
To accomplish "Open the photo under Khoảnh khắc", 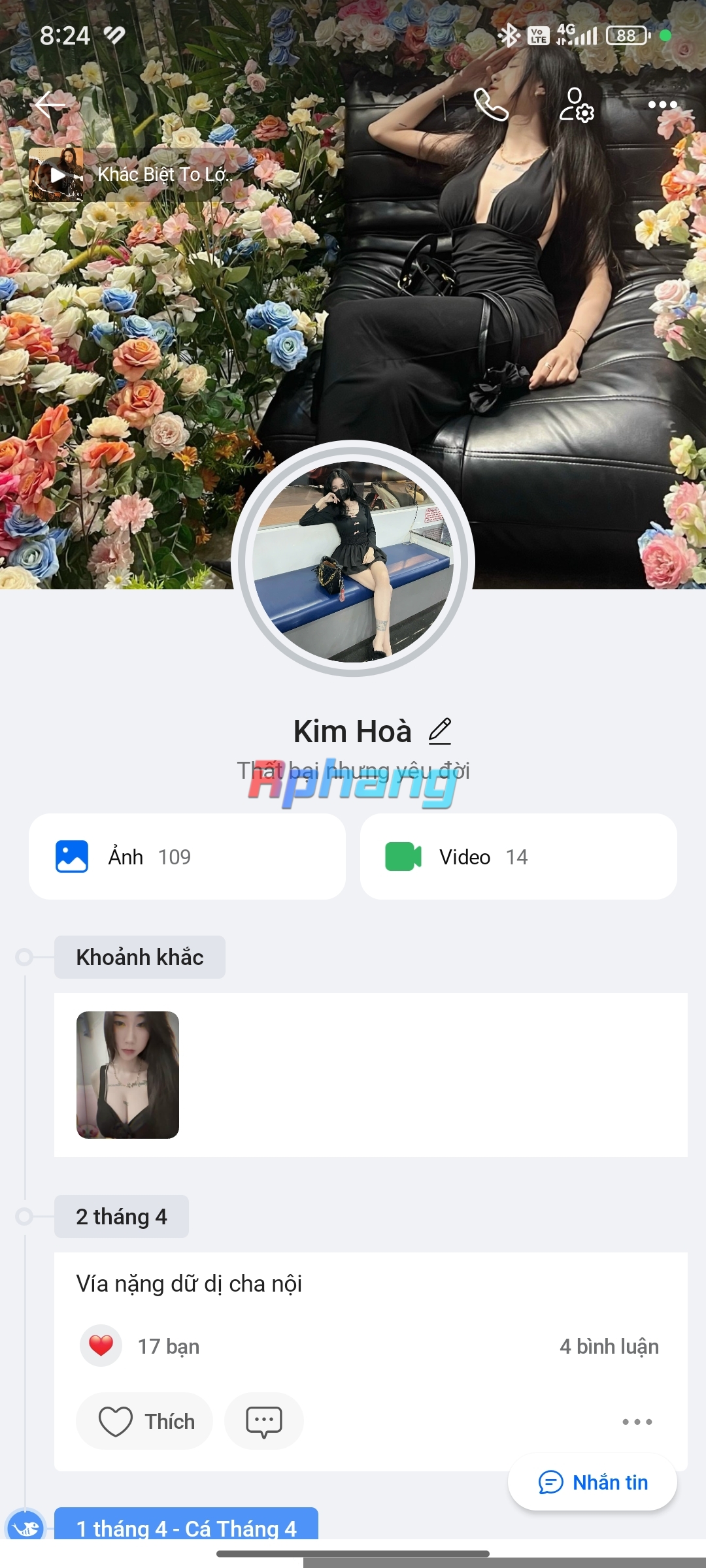I will pos(127,1075).
